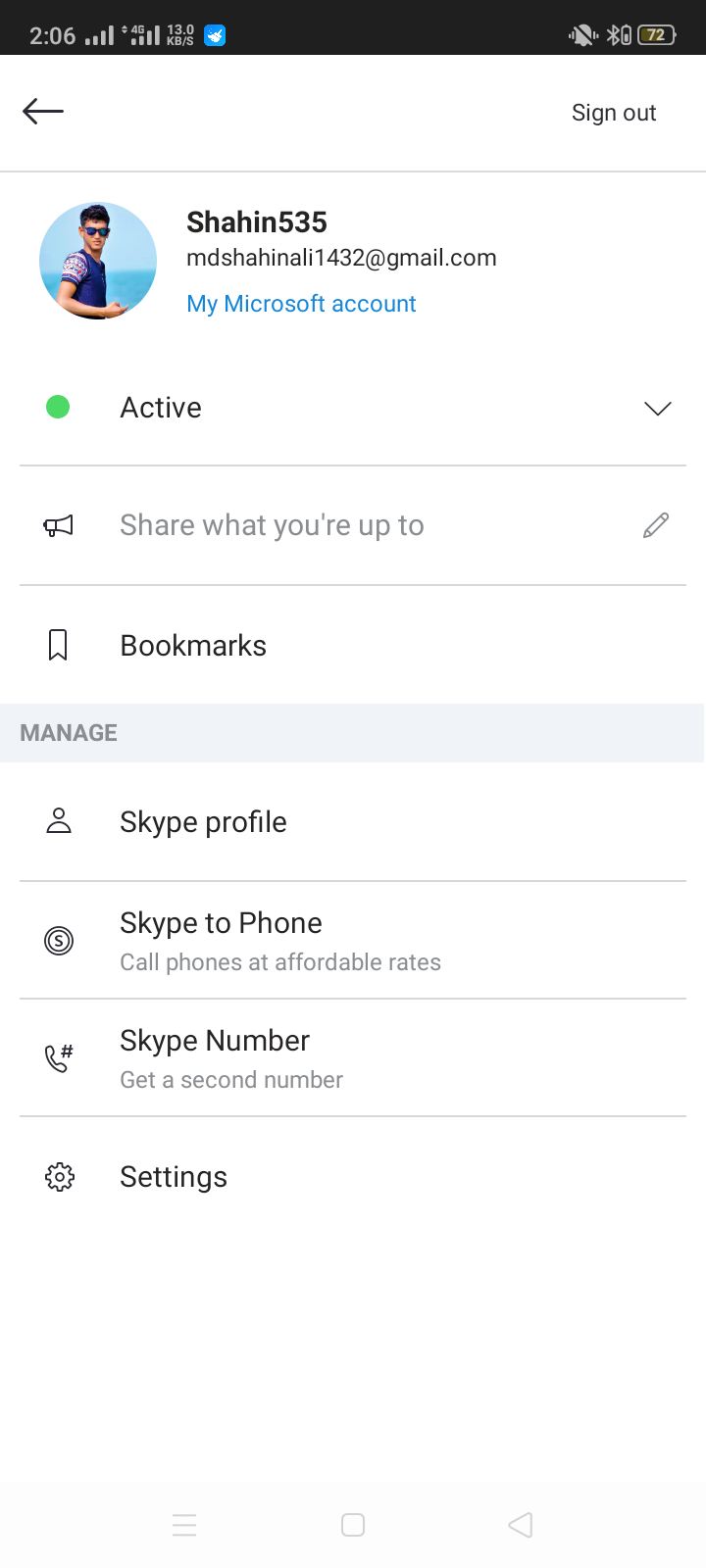Open My Microsoft account link
706x1568 pixels.
tap(301, 304)
